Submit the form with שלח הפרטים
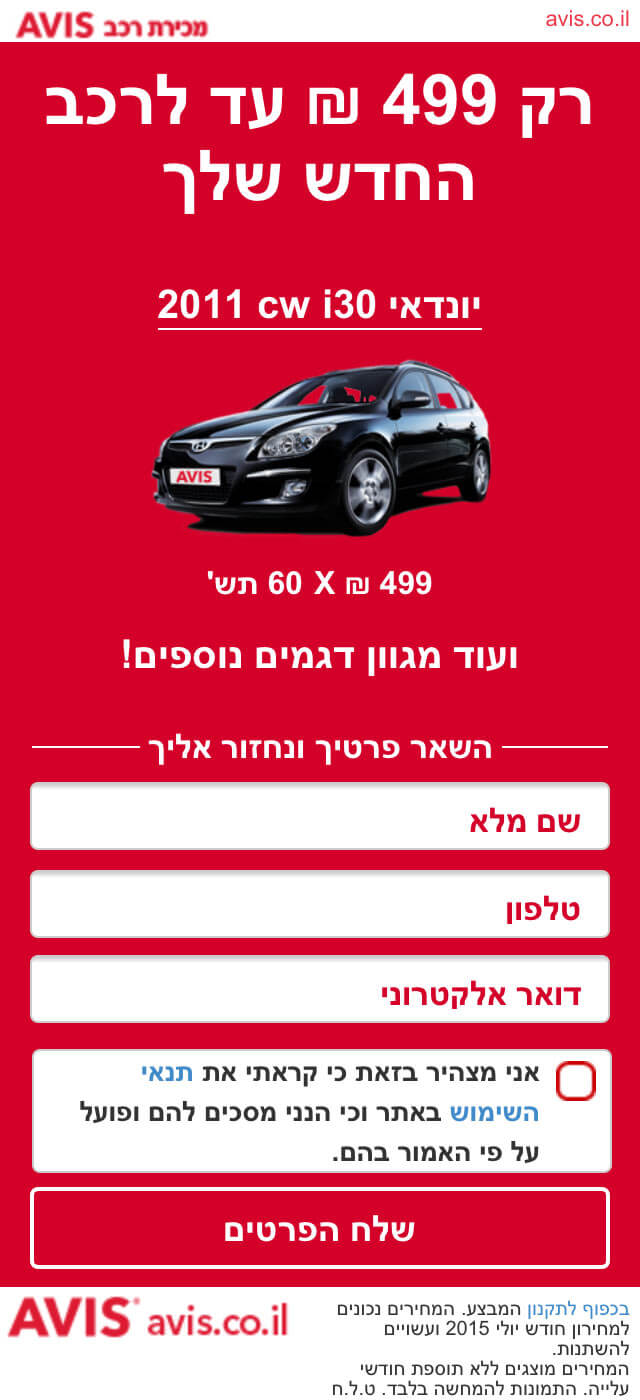 point(320,1228)
